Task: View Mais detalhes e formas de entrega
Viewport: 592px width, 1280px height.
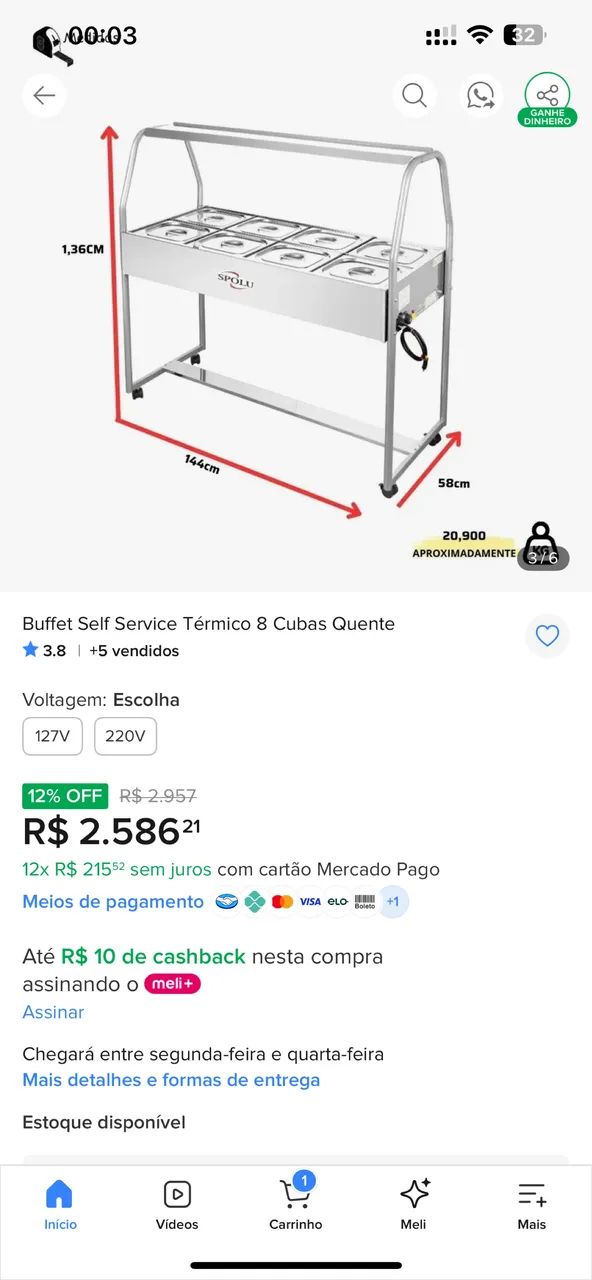Action: click(171, 1080)
